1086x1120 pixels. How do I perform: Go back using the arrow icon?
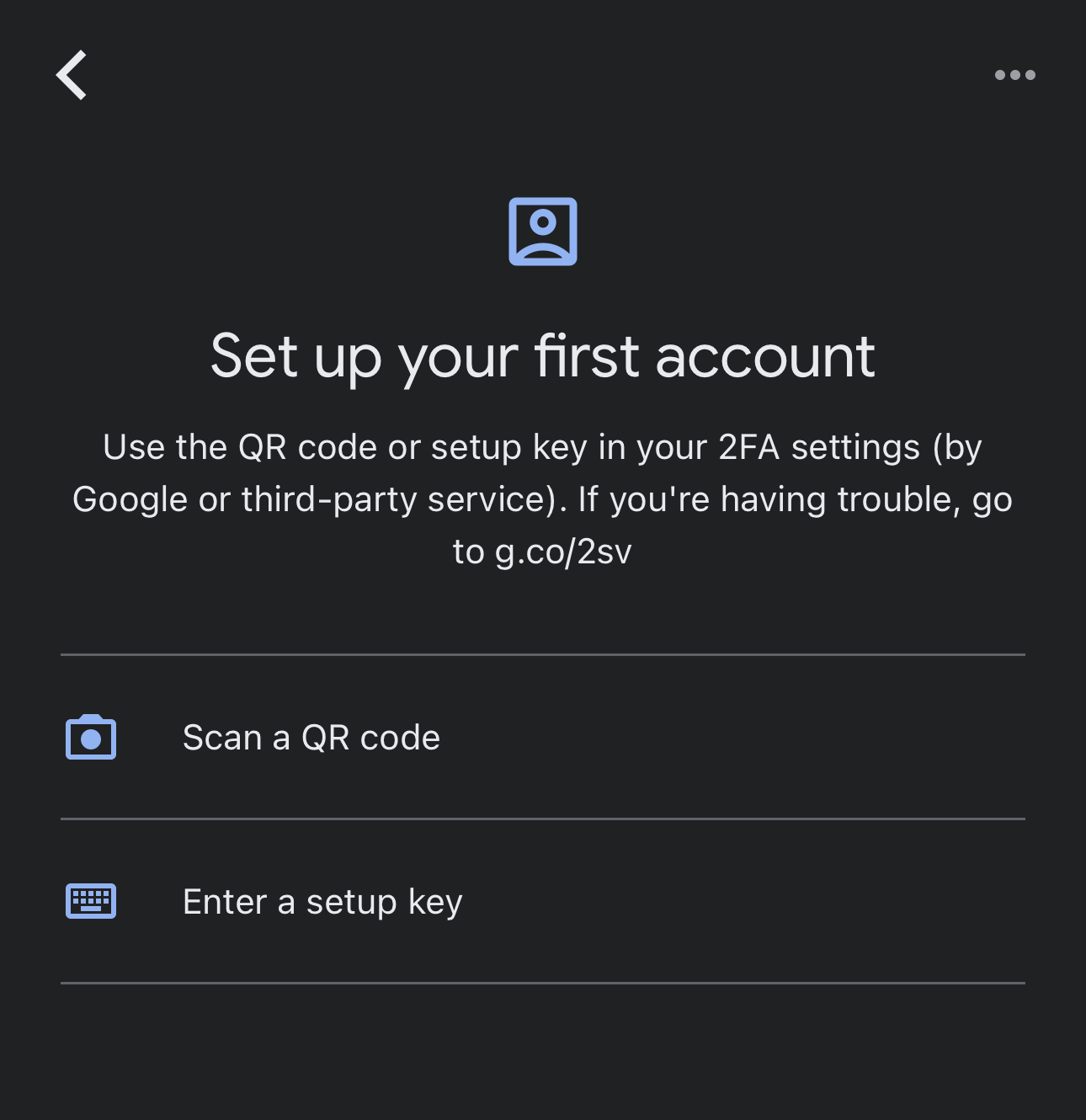pyautogui.click(x=72, y=75)
